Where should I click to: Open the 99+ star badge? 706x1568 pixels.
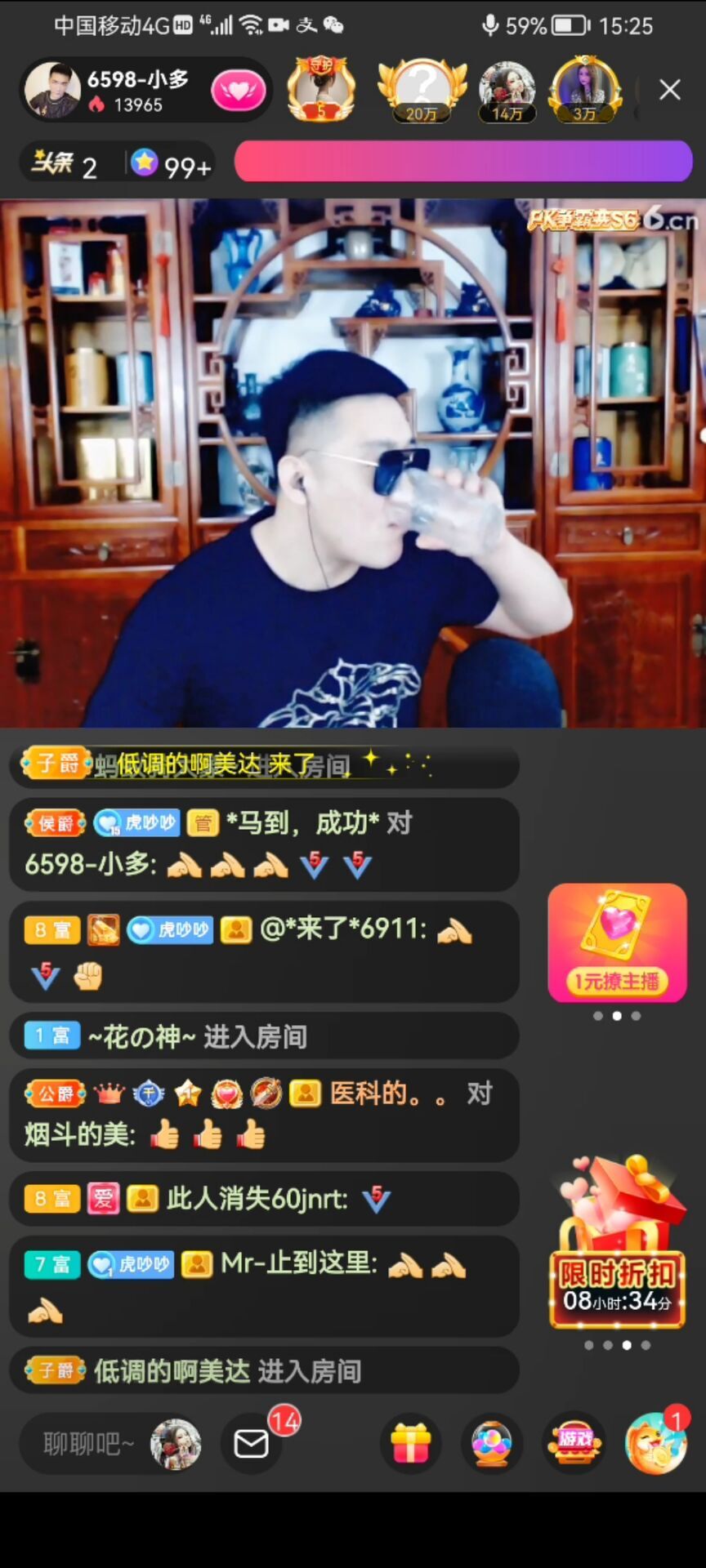point(172,165)
